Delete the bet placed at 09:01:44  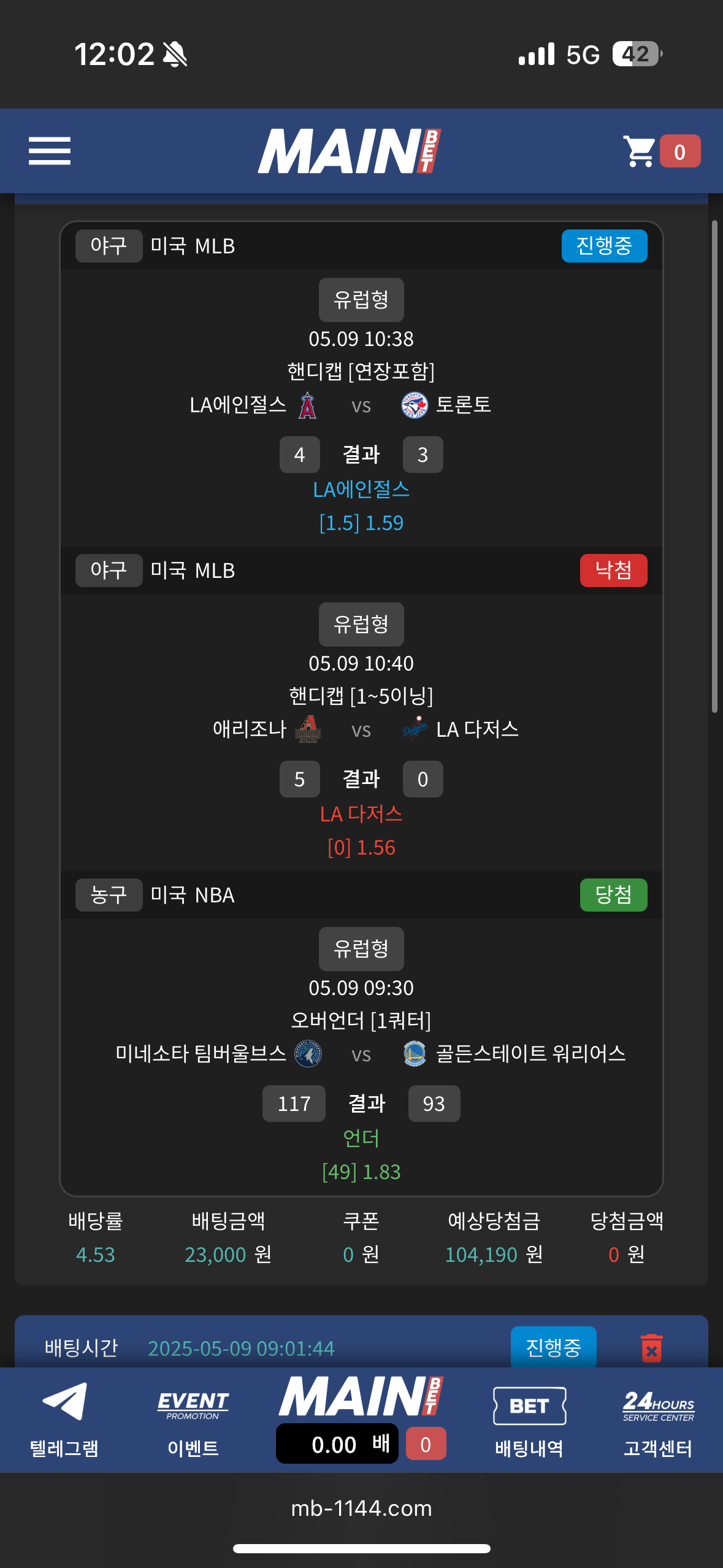tap(651, 1348)
